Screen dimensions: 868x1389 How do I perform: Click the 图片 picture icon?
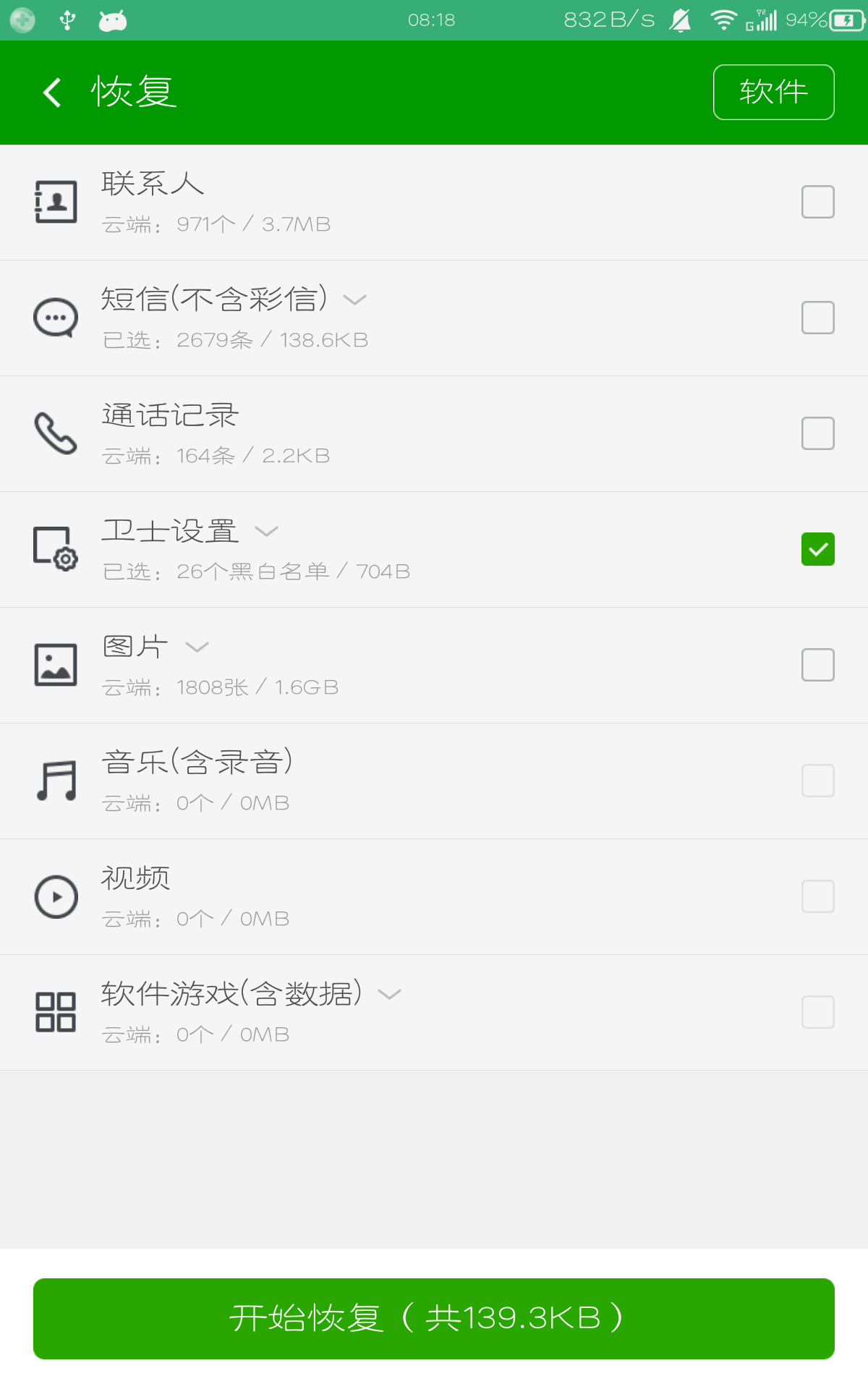point(55,665)
